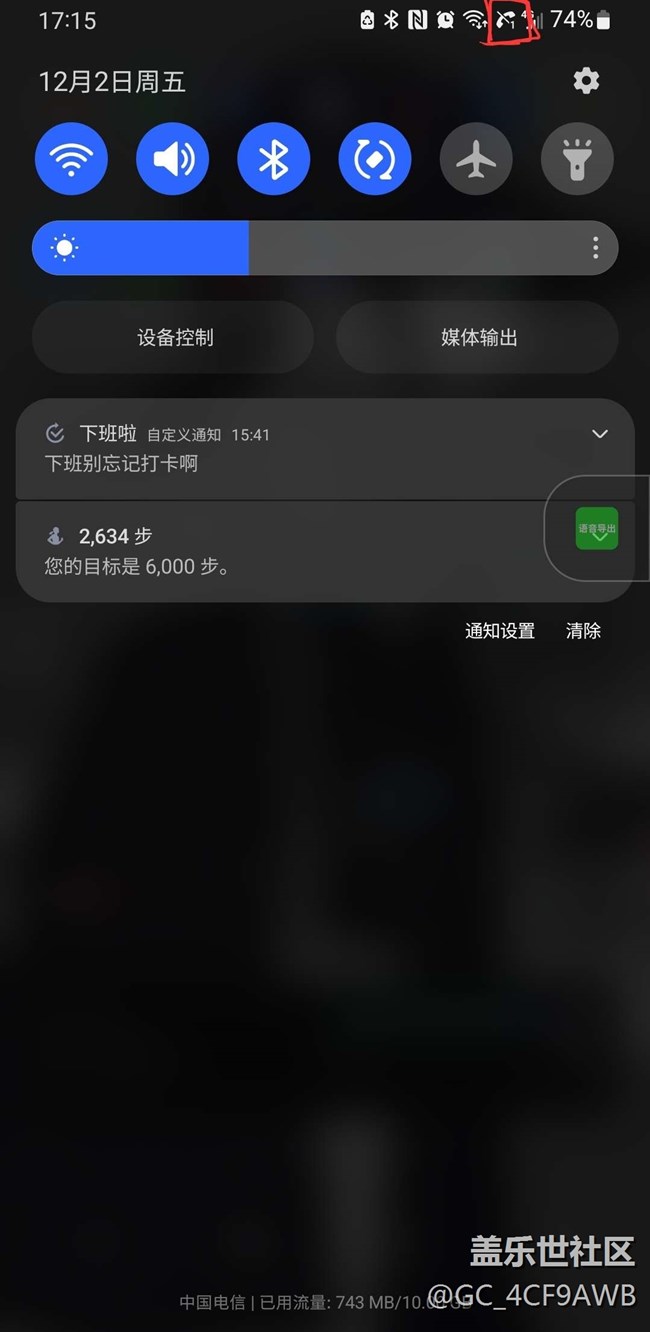
Task: Turn off the Wi-Fi quick toggle
Action: coord(71,159)
